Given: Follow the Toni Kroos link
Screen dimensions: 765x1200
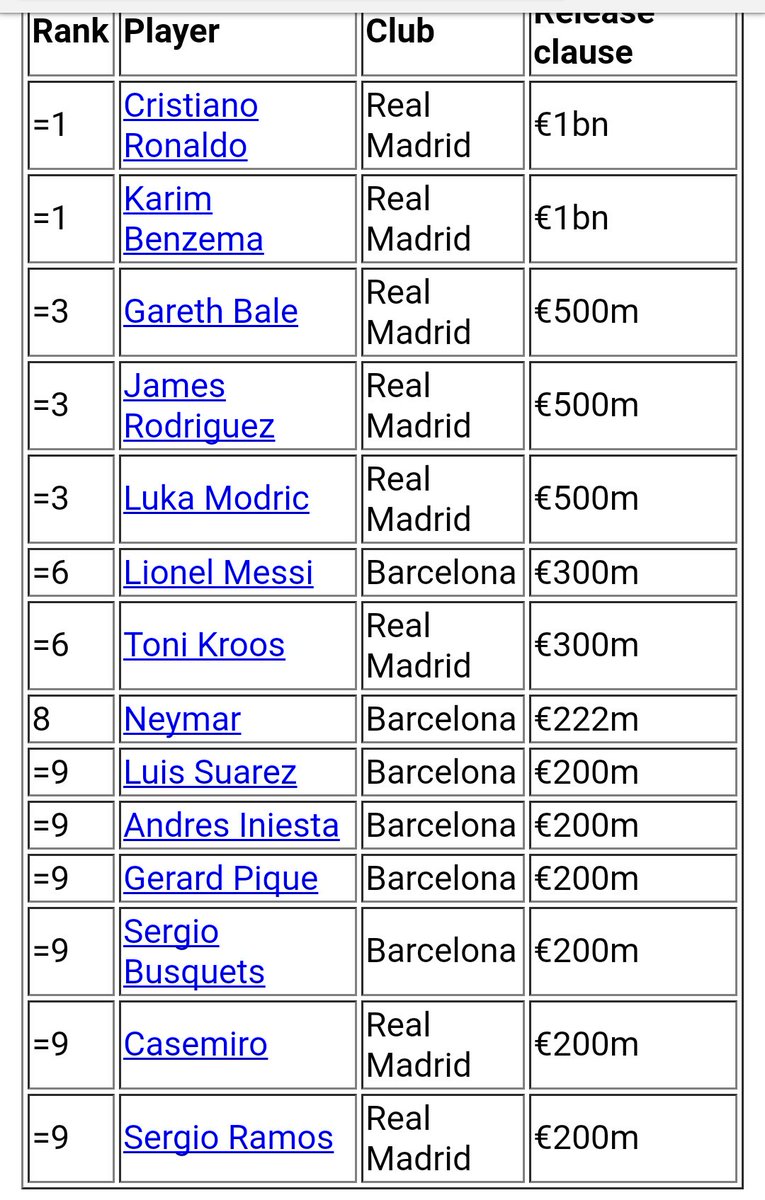Looking at the screenshot, I should [204, 645].
